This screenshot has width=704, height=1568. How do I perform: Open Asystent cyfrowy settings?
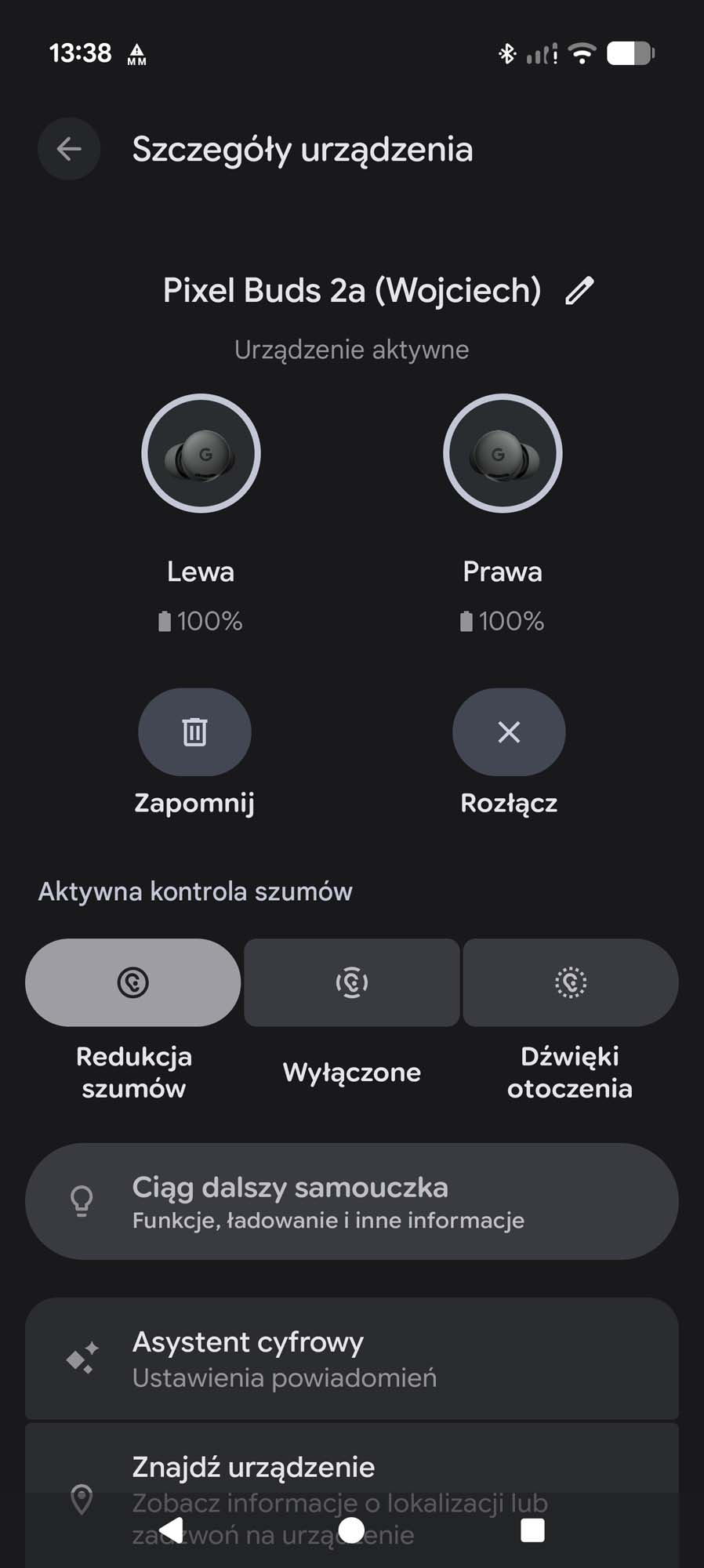(x=352, y=1359)
